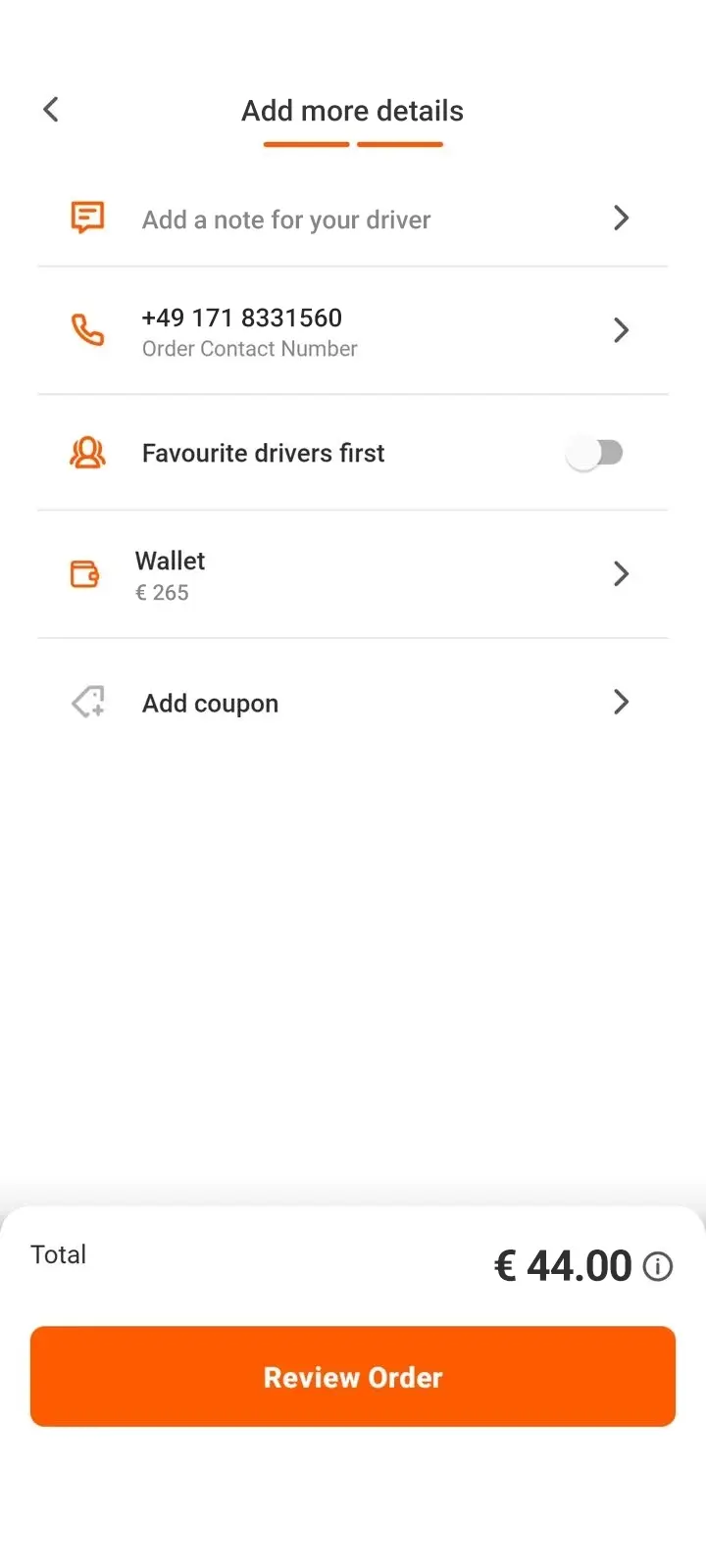Toggle the switch next to Favourite drivers first
The width and height of the screenshot is (706, 1568).
[595, 452]
